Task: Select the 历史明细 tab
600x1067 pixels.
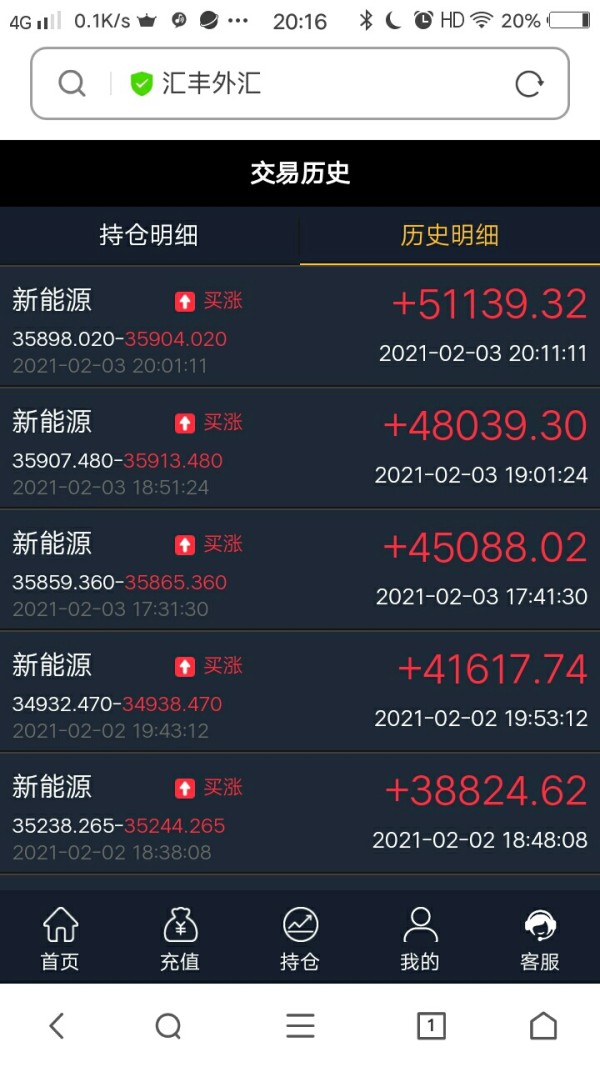Action: point(450,235)
